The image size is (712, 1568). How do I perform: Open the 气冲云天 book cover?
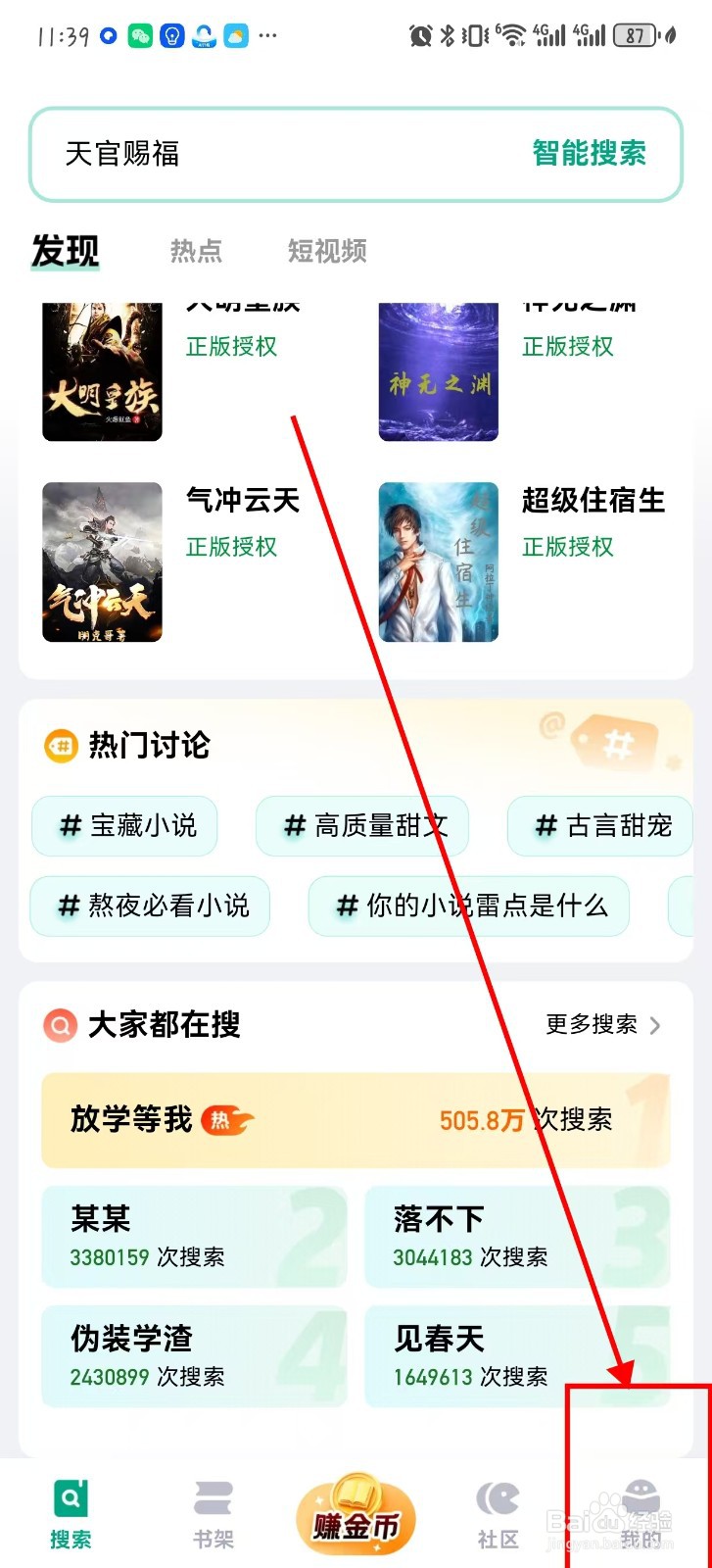tap(102, 562)
